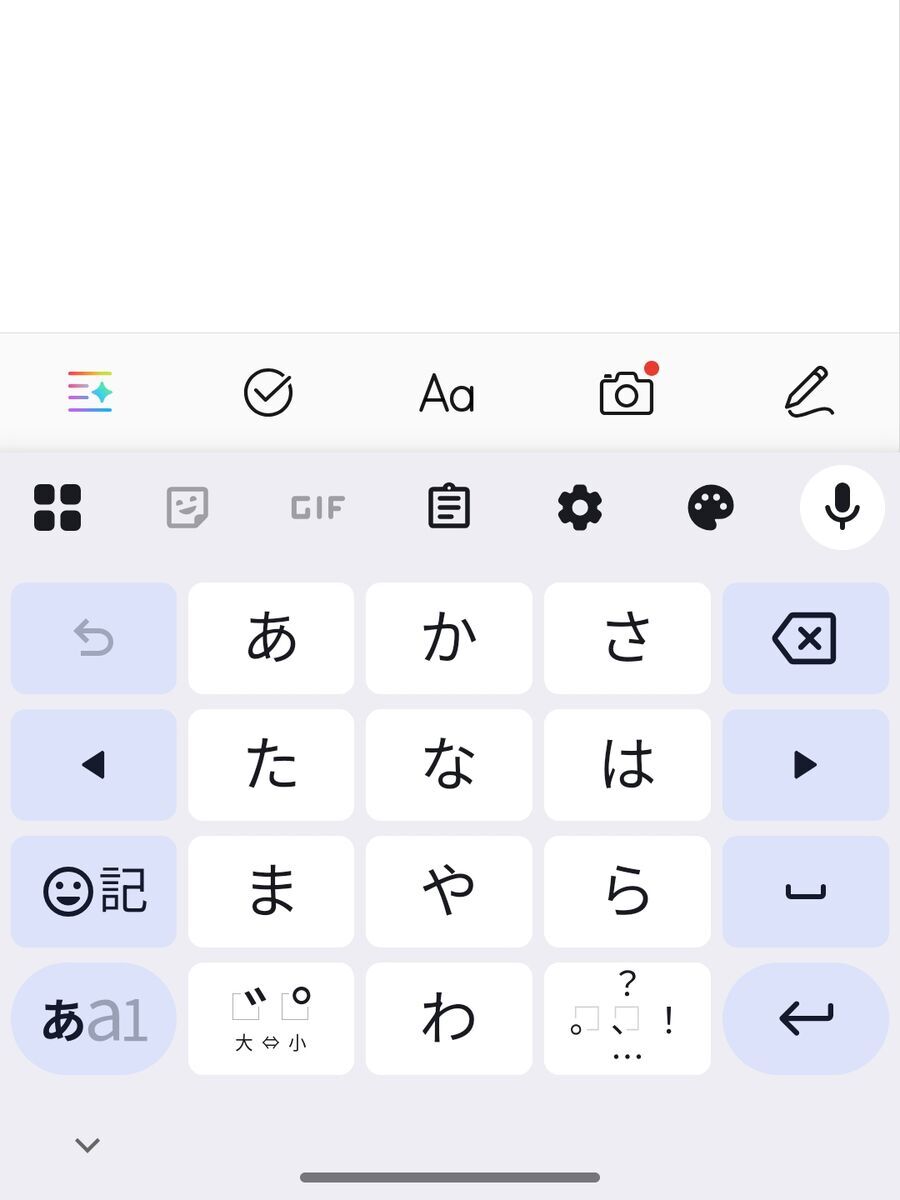Open the Aa text formatting options
This screenshot has width=900, height=1200.
tap(447, 394)
